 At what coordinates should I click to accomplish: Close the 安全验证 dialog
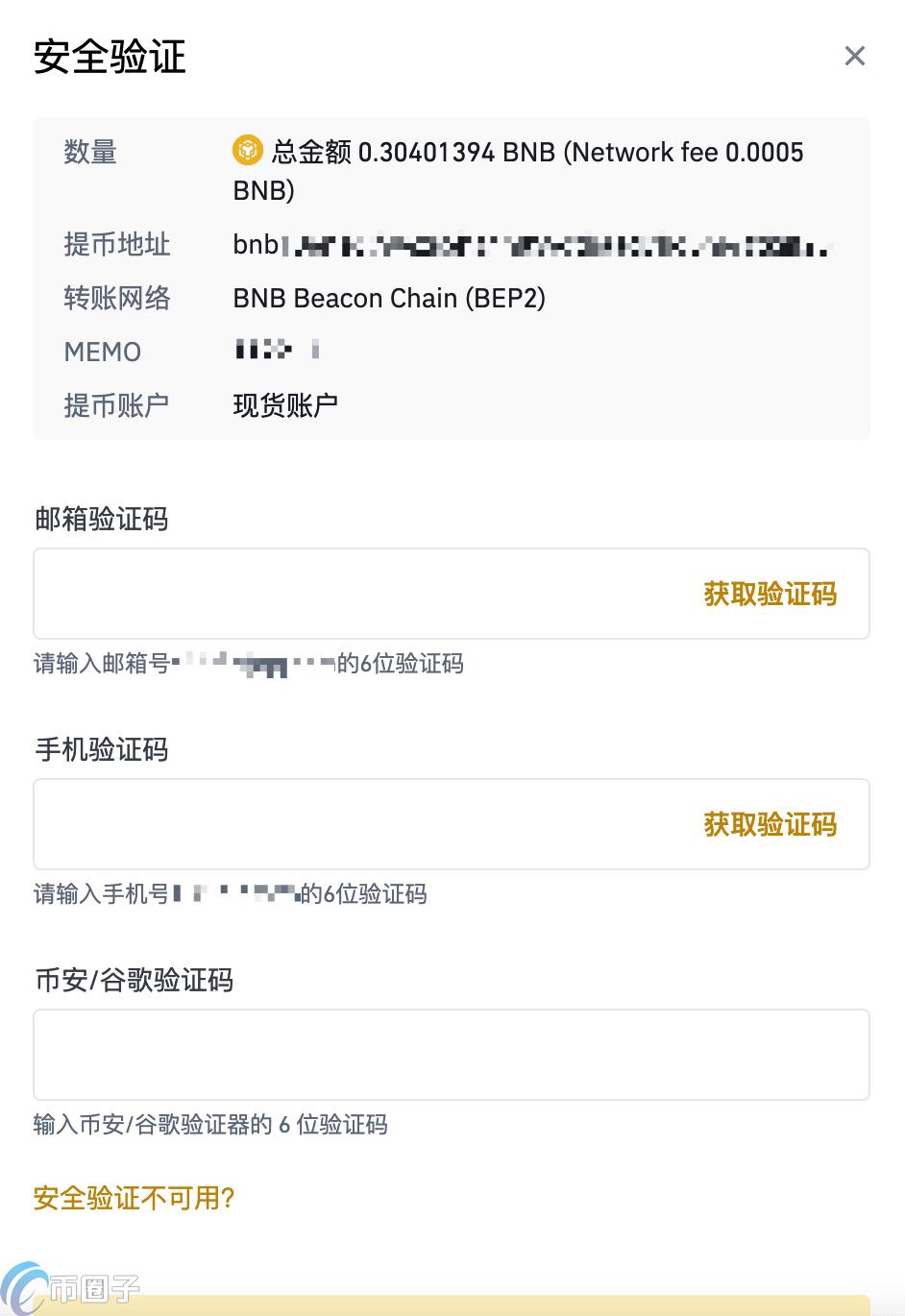pos(854,57)
